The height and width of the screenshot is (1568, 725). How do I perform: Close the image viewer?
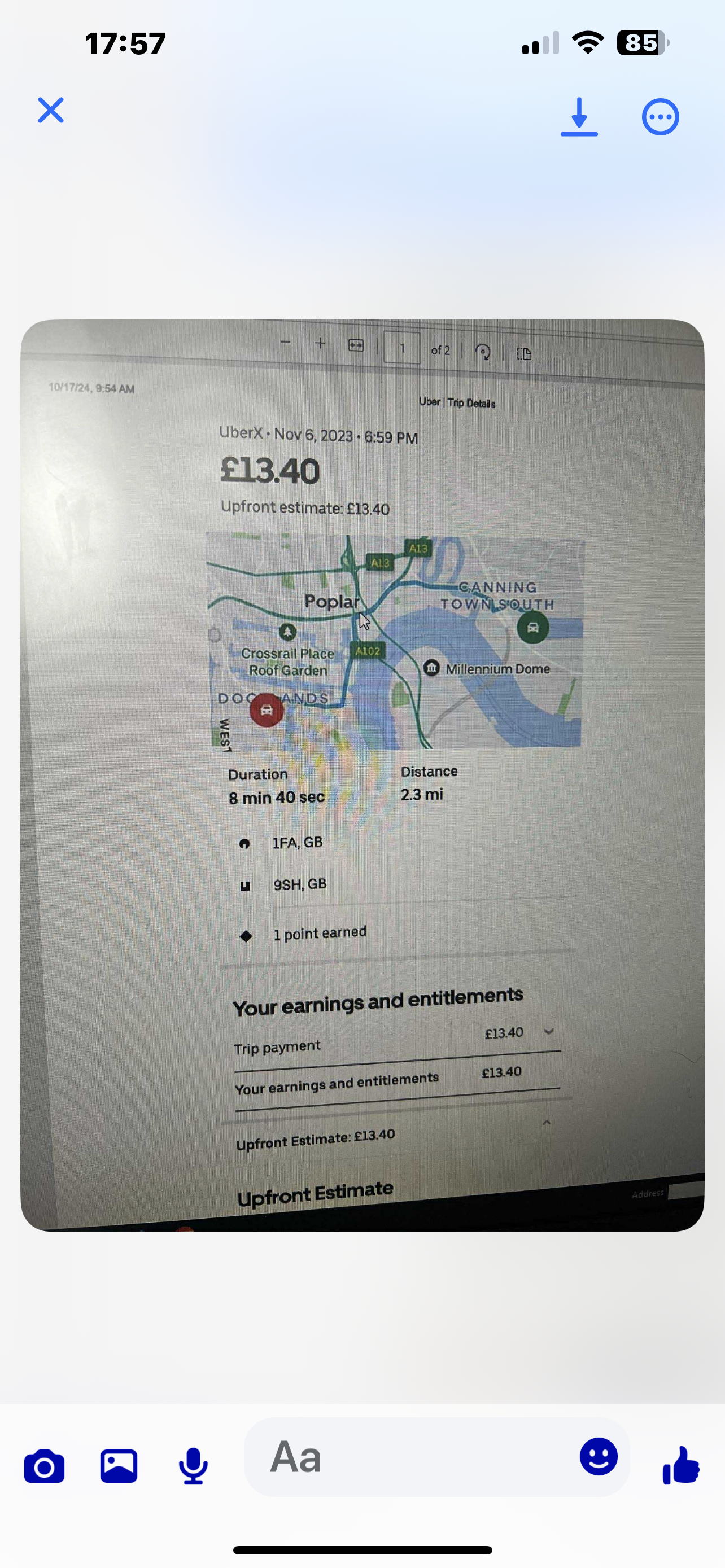tap(50, 110)
